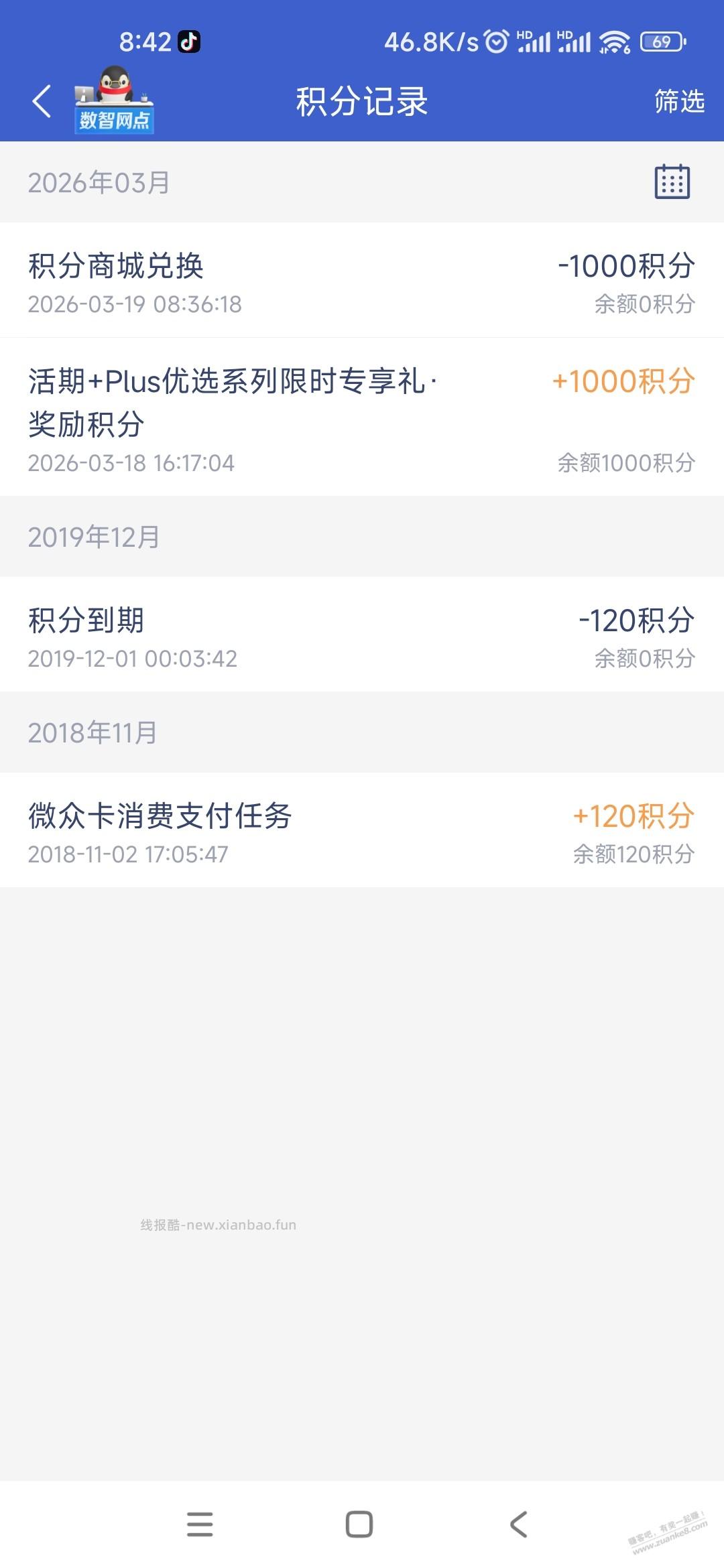This screenshot has height=1568, width=724.
Task: Tap the TikTok icon beside the clock
Action: 188,42
